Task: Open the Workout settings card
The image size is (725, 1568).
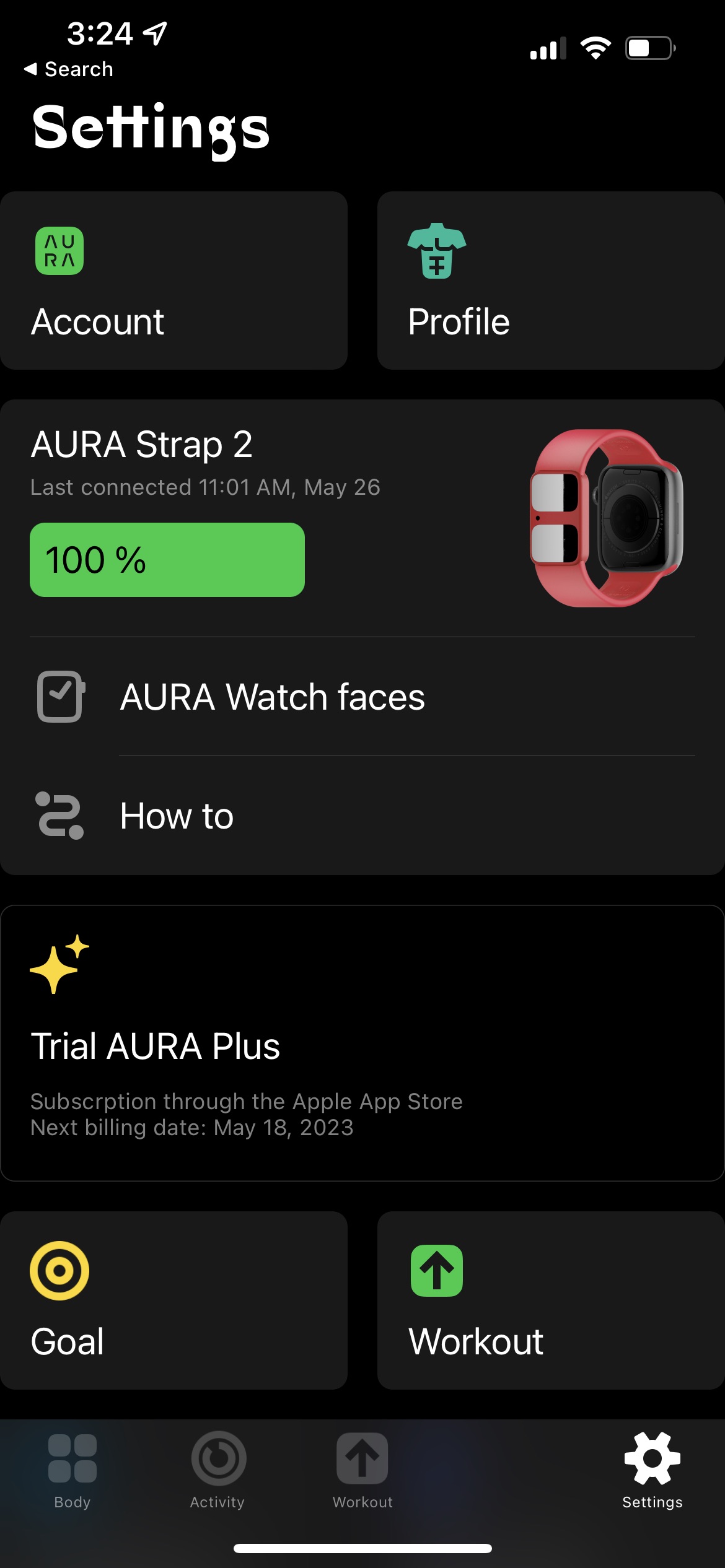Action: coord(550,1300)
